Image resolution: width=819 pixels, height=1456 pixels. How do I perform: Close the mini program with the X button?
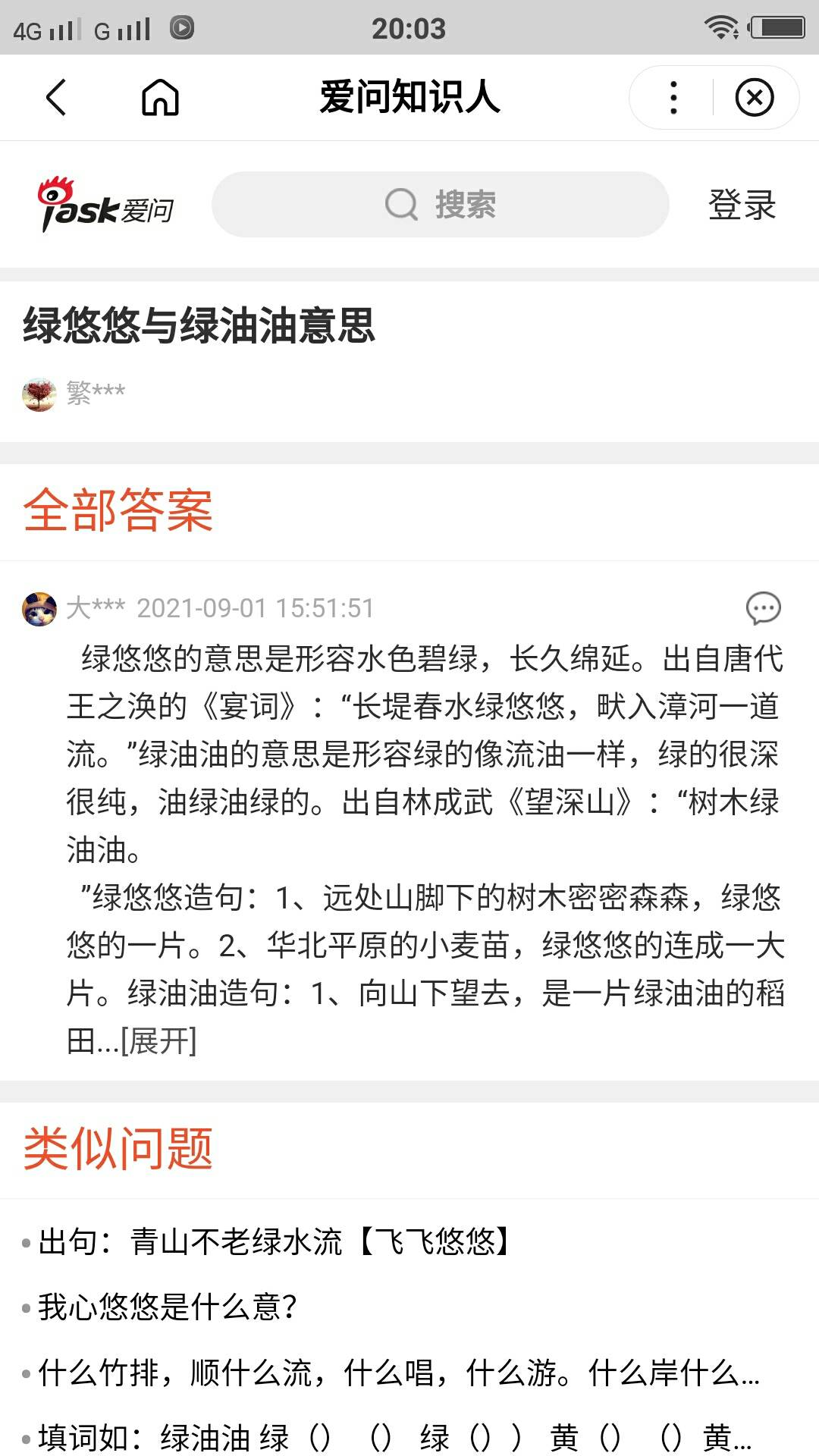(754, 97)
